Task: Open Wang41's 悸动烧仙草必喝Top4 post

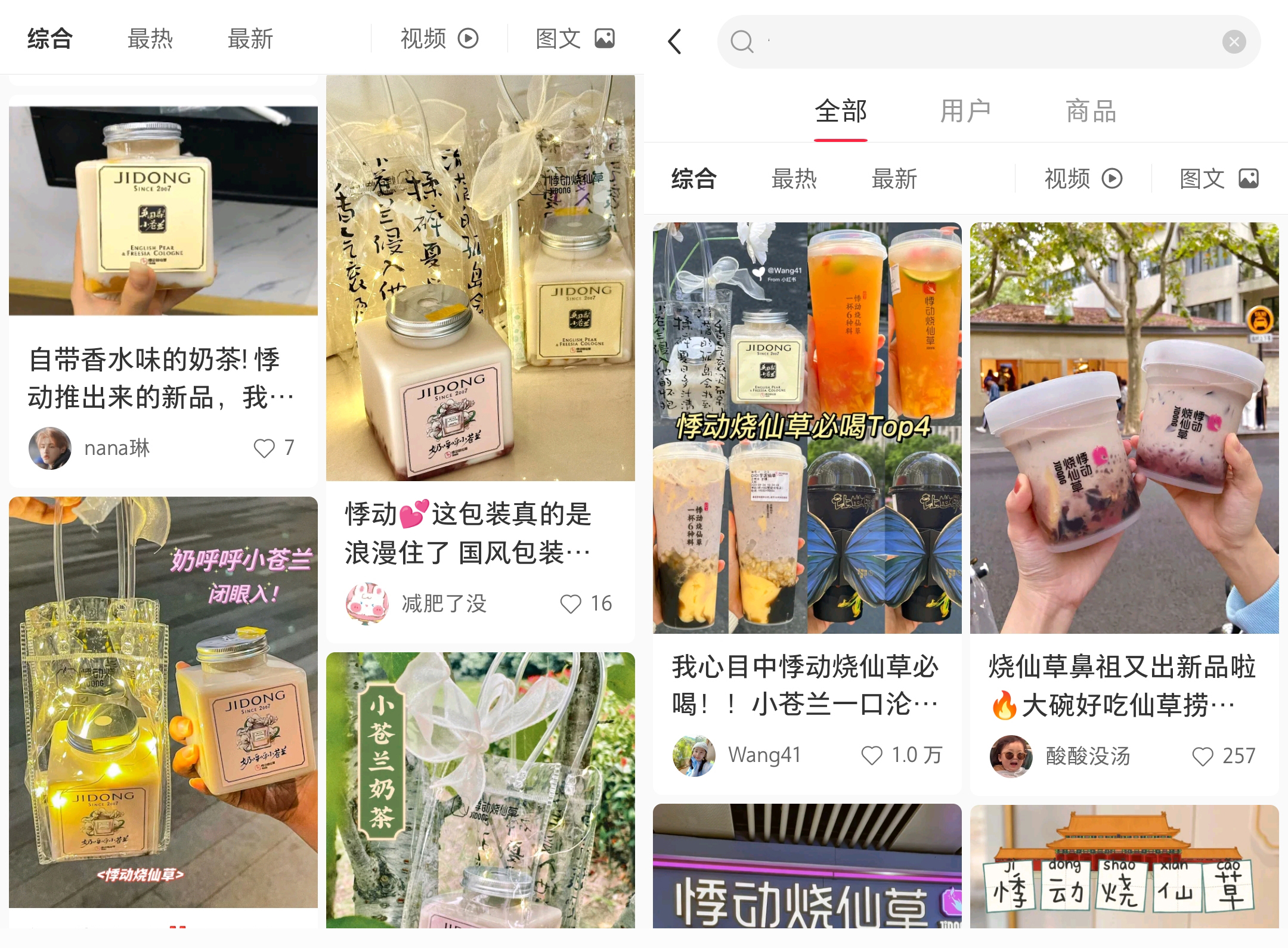Action: click(x=807, y=427)
